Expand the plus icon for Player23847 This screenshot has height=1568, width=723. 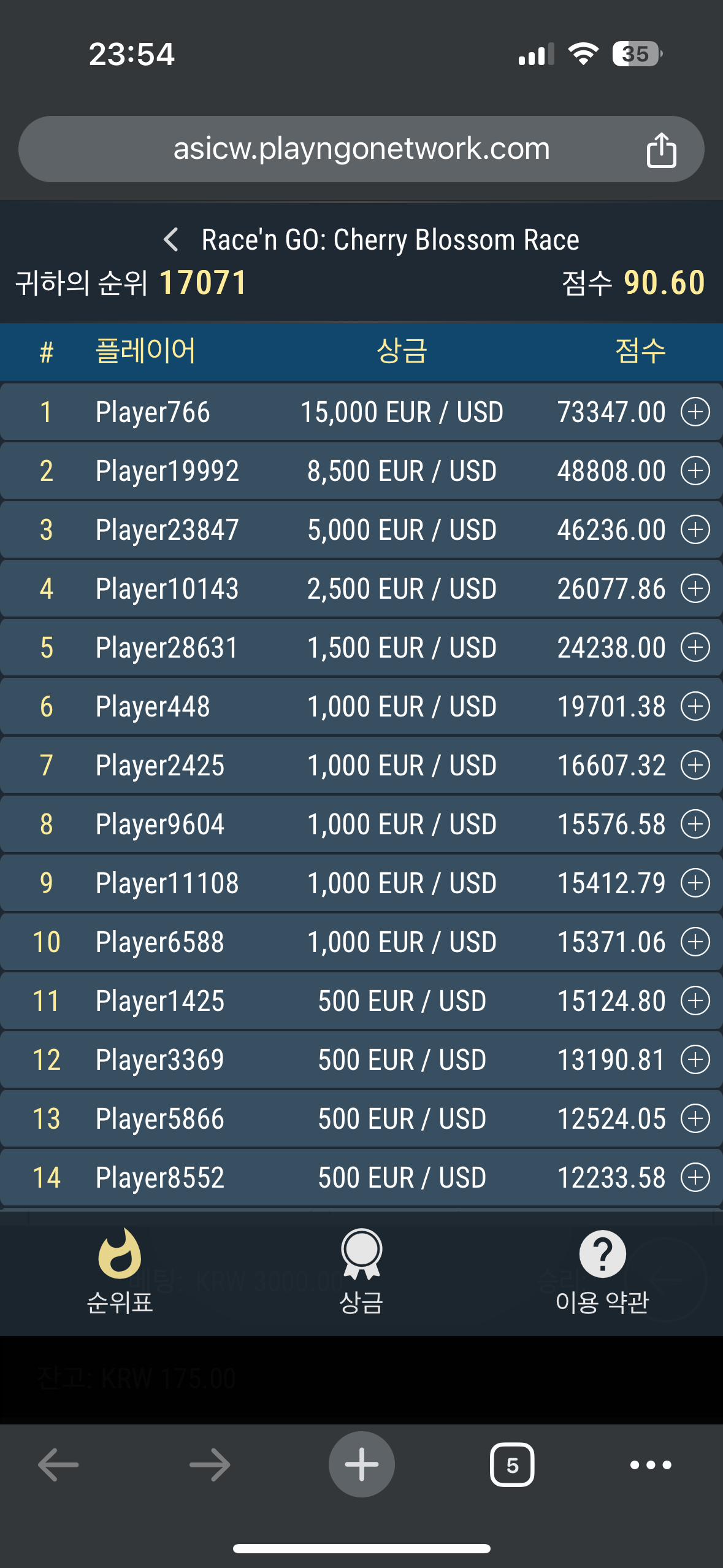point(695,529)
